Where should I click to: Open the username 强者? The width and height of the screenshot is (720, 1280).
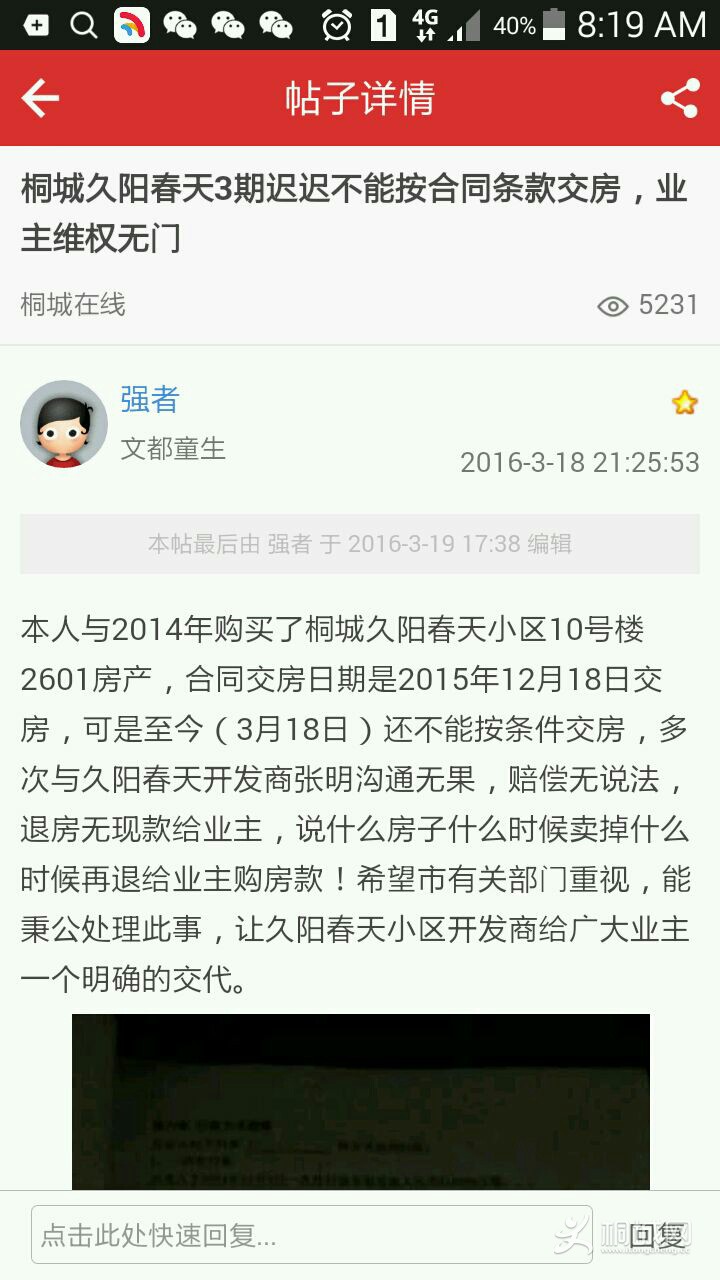[x=150, y=400]
